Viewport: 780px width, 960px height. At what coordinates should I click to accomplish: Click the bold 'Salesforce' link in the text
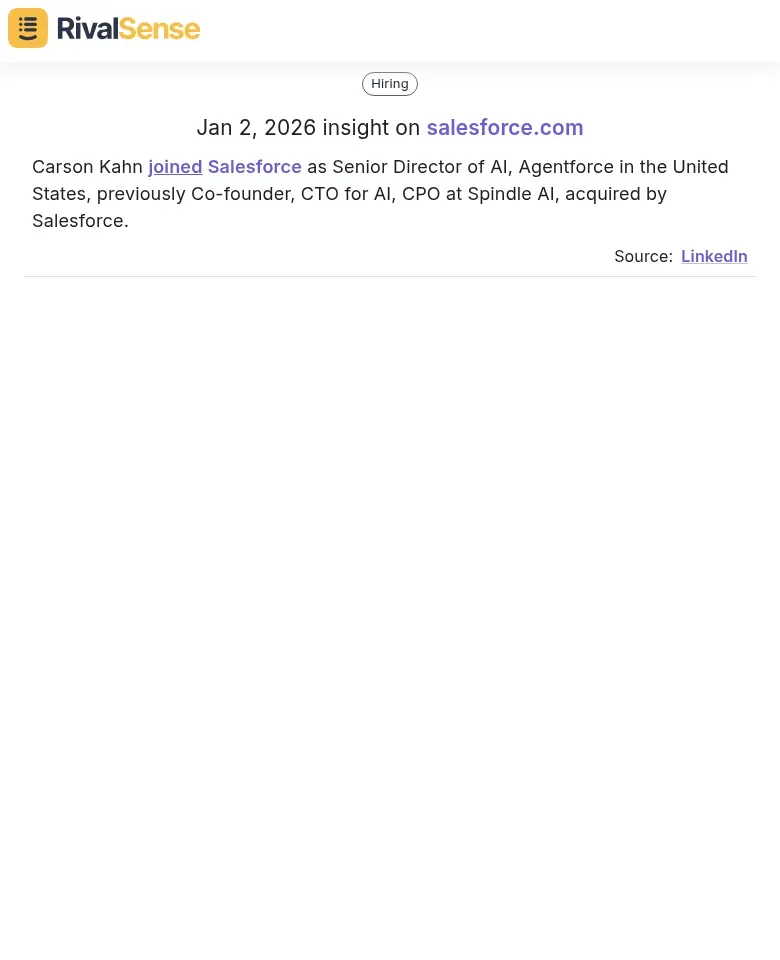point(254,166)
